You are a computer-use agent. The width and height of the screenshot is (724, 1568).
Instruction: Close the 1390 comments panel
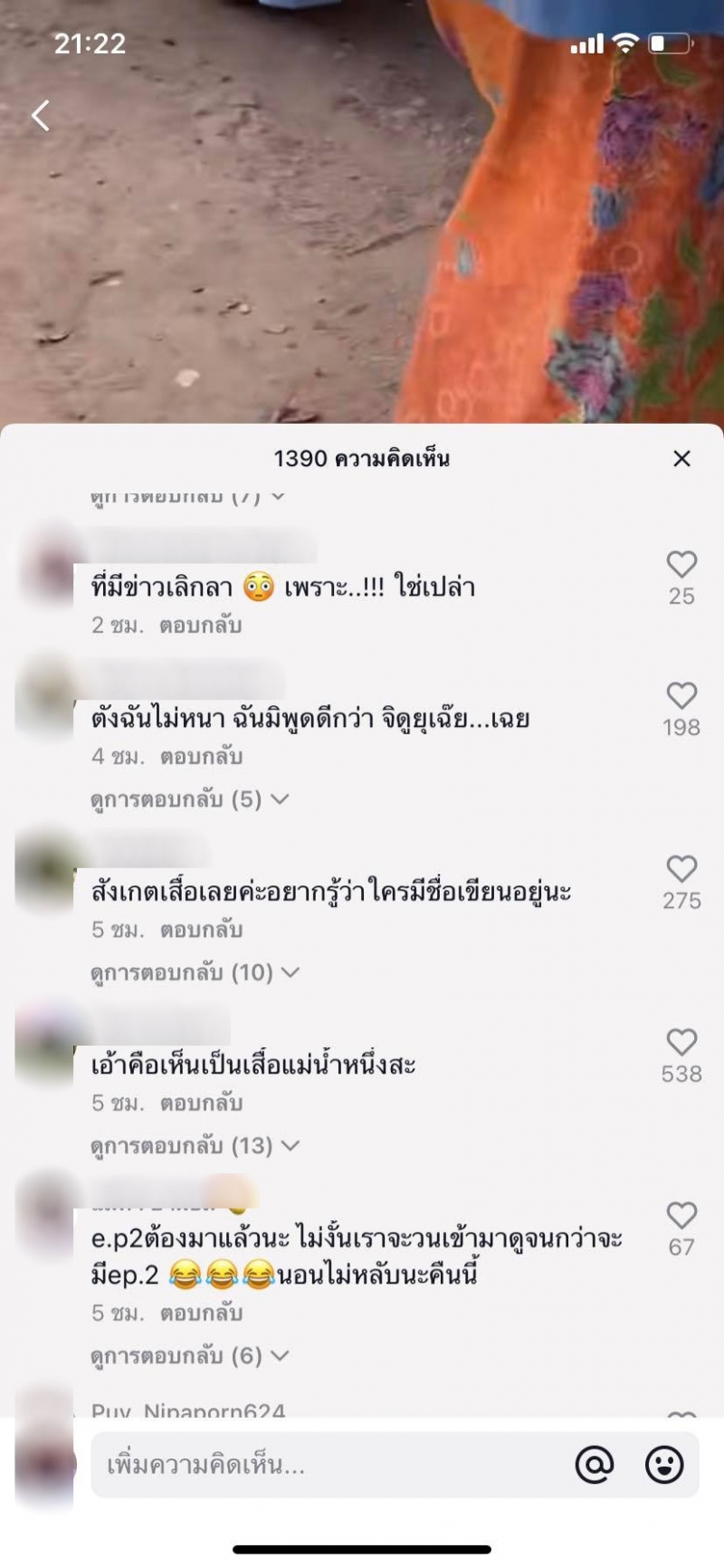coord(681,459)
